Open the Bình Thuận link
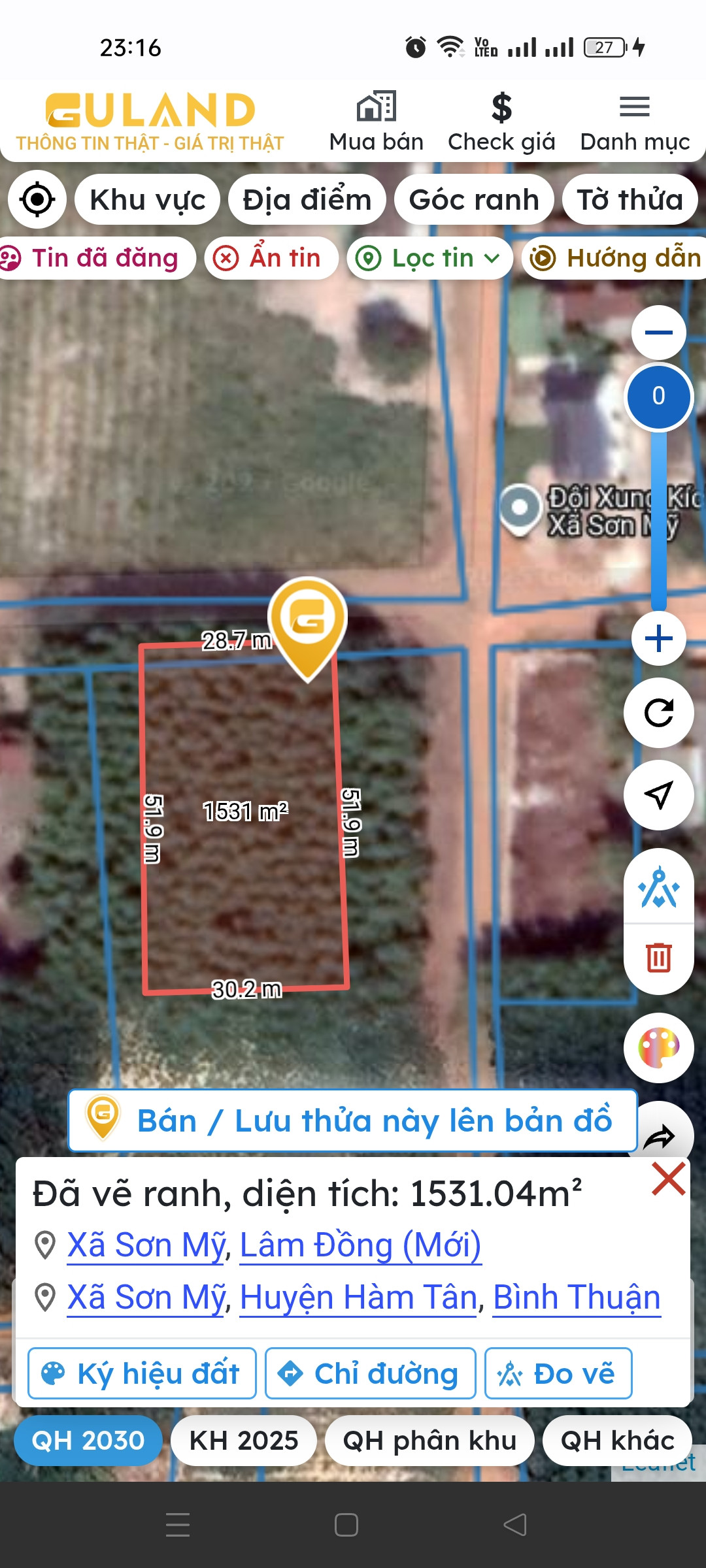This screenshot has width=706, height=1568. click(x=576, y=1297)
